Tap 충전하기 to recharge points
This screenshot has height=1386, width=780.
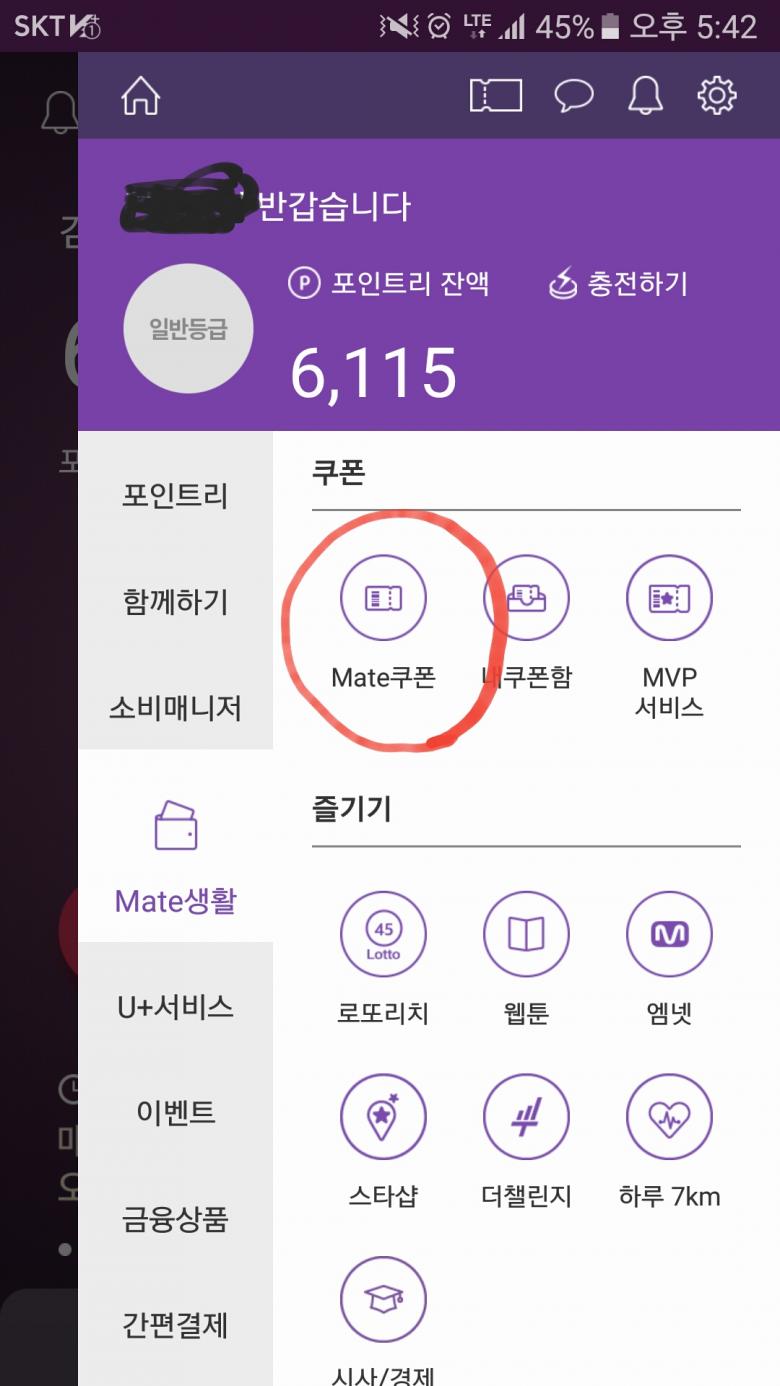coord(619,284)
